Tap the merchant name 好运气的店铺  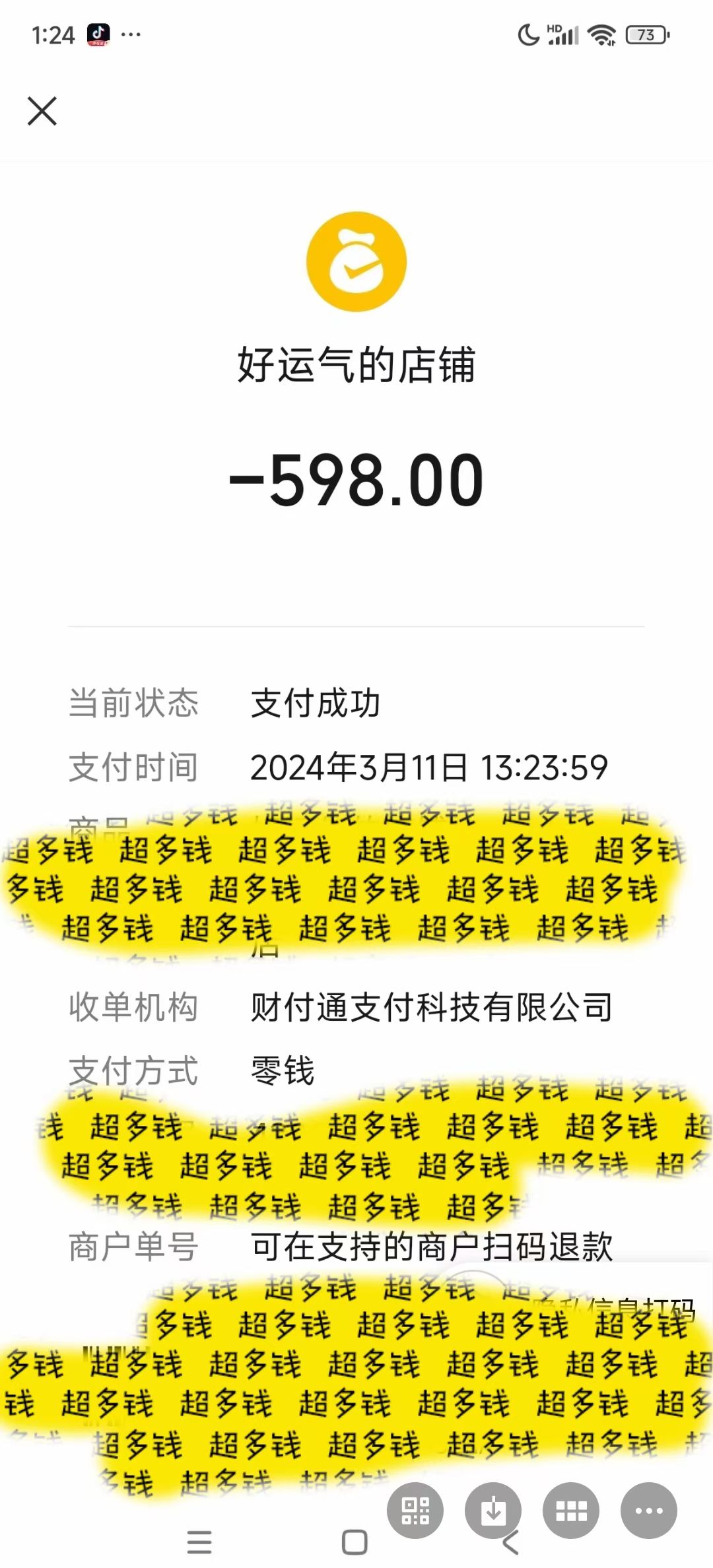(x=356, y=368)
